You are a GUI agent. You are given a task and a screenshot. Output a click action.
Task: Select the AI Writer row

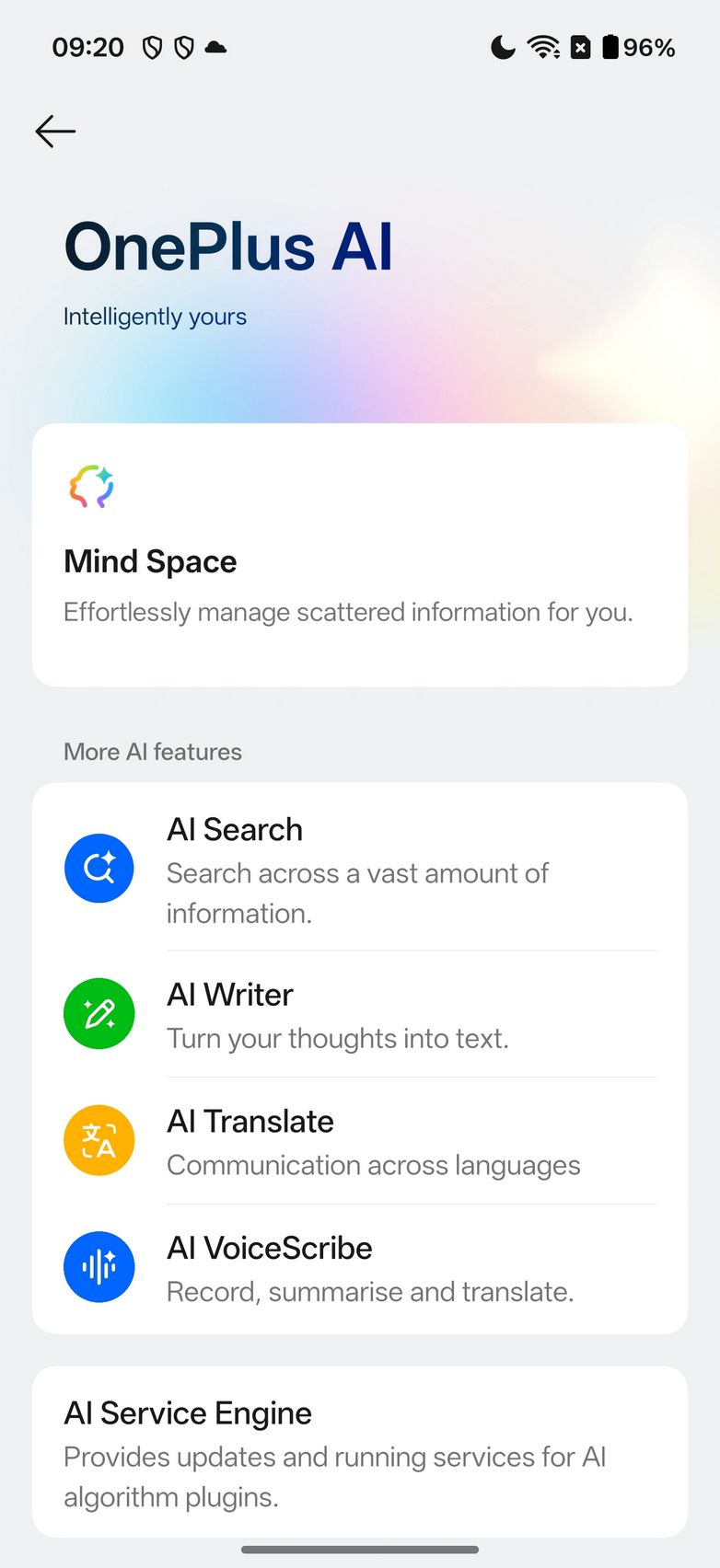pyautogui.click(x=359, y=1015)
